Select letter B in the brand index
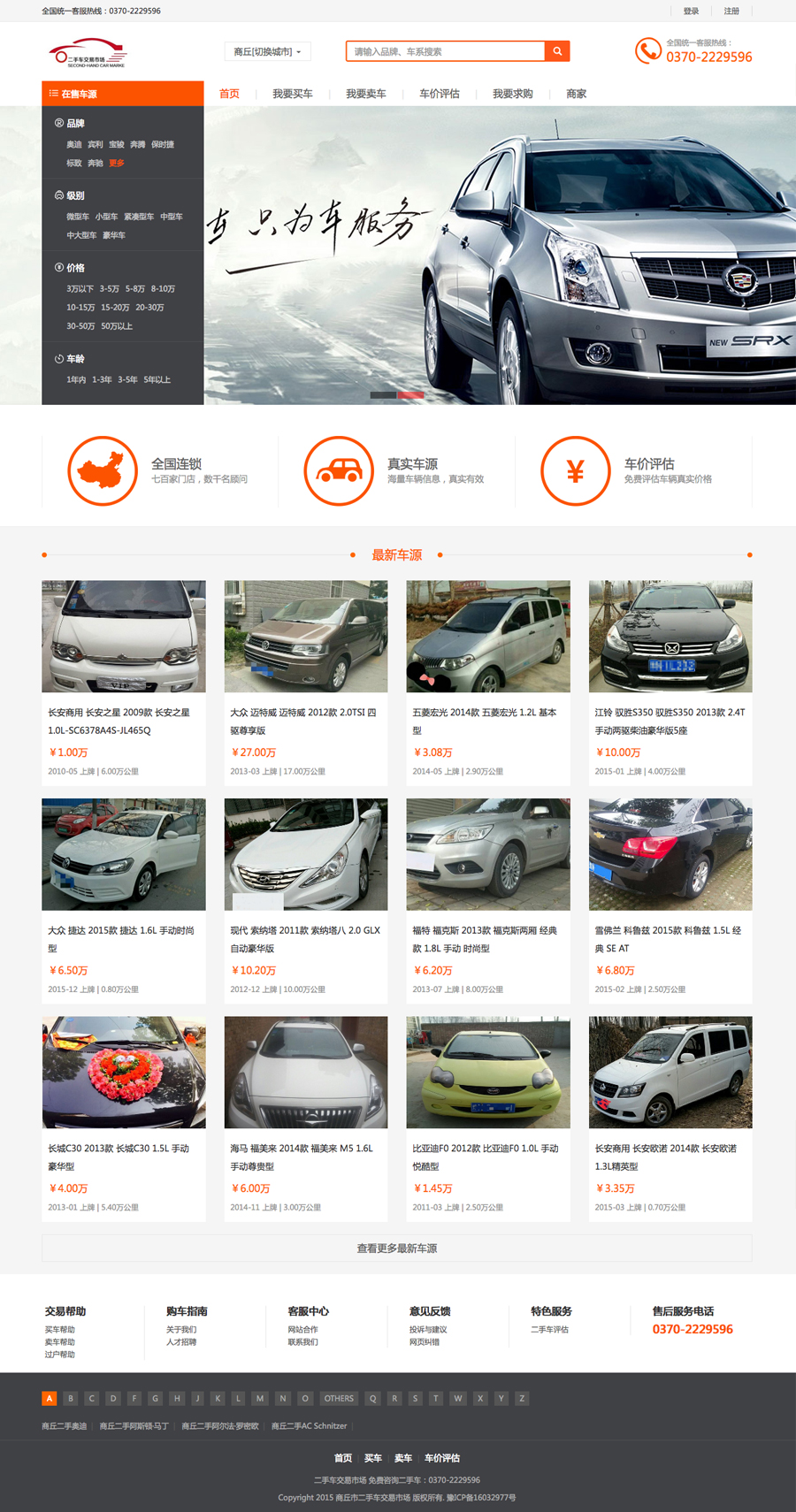 tap(71, 1398)
